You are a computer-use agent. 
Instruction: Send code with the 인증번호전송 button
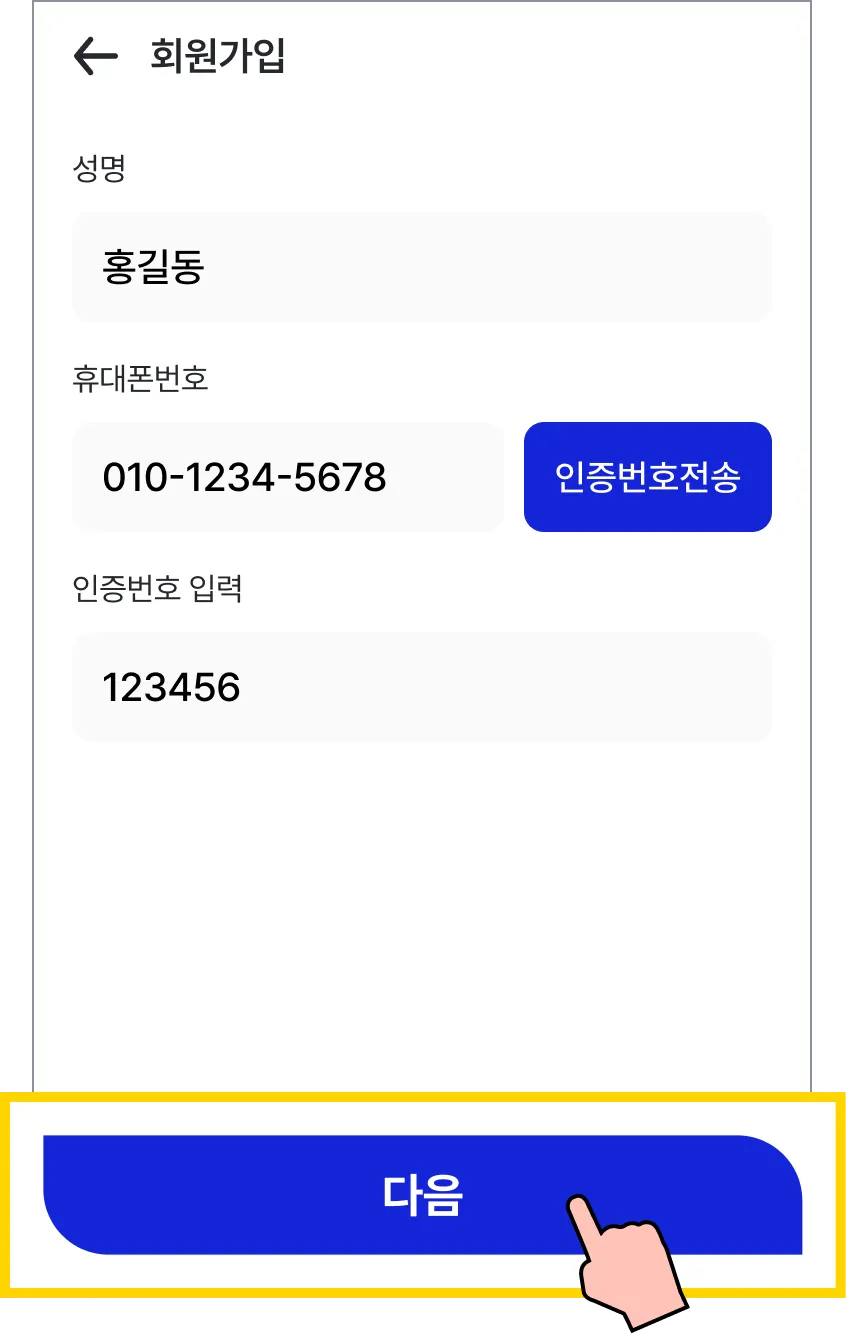click(647, 477)
